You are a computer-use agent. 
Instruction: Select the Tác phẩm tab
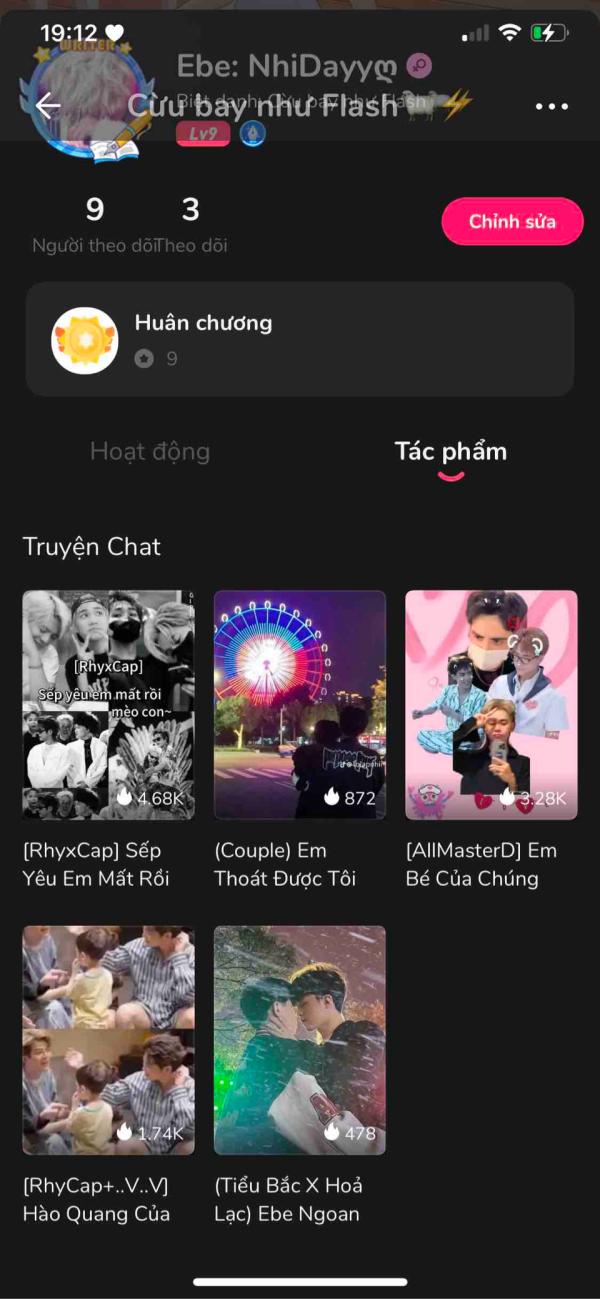coord(451,451)
